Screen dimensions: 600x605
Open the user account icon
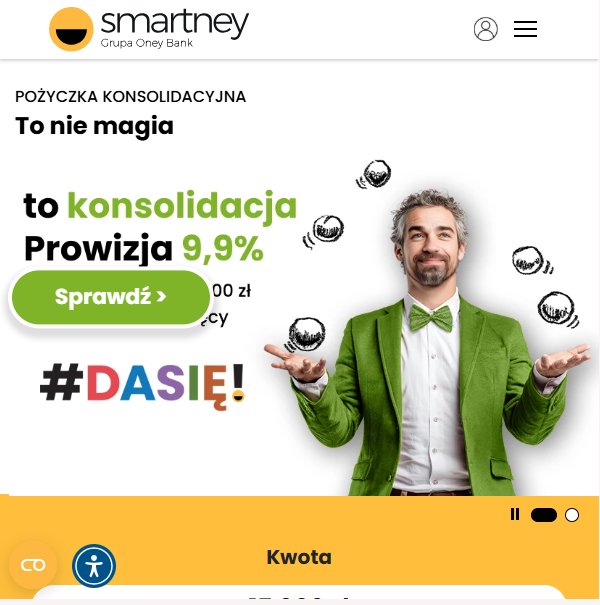485,29
